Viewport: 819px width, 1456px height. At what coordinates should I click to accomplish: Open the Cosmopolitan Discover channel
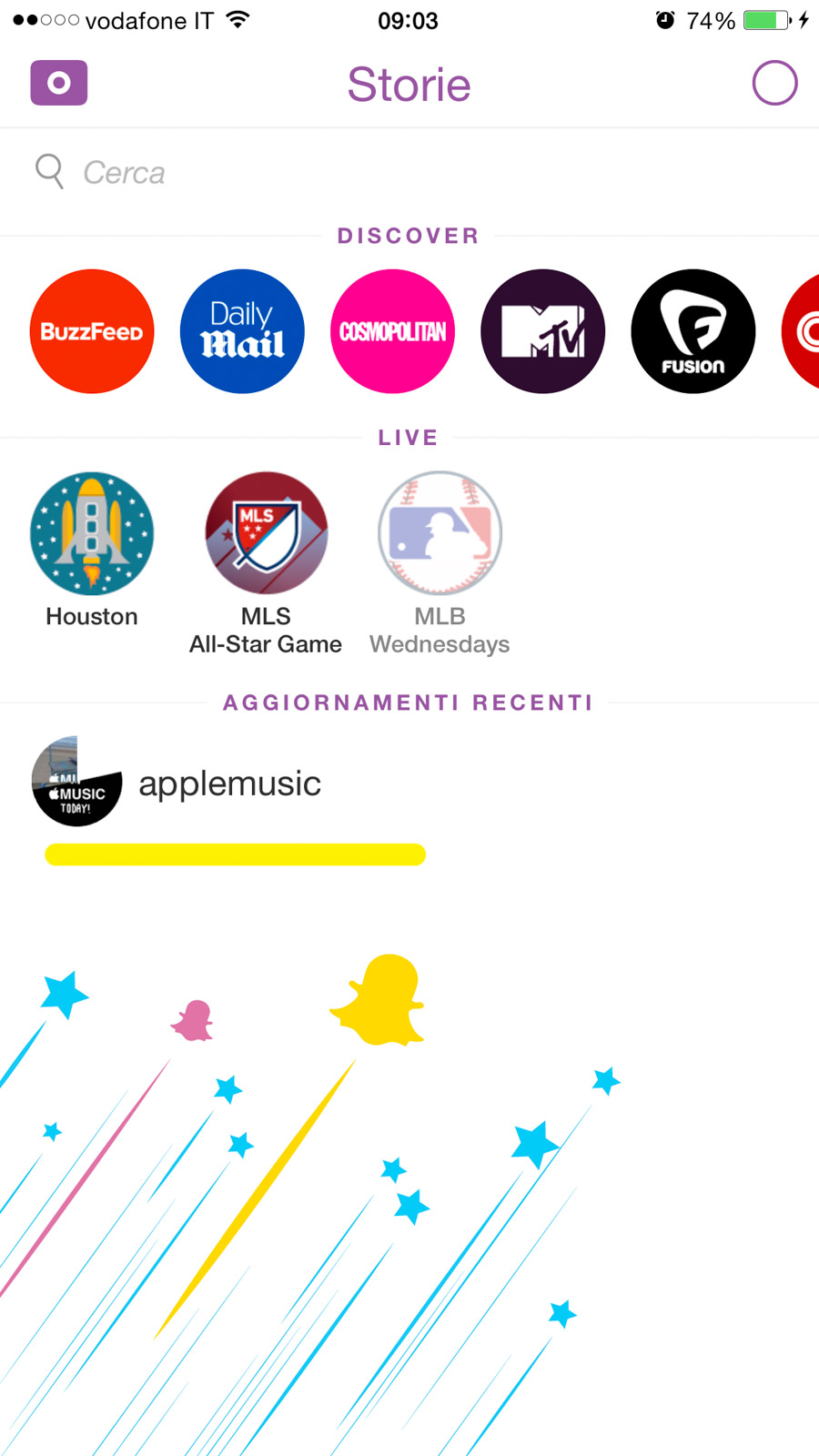[392, 331]
